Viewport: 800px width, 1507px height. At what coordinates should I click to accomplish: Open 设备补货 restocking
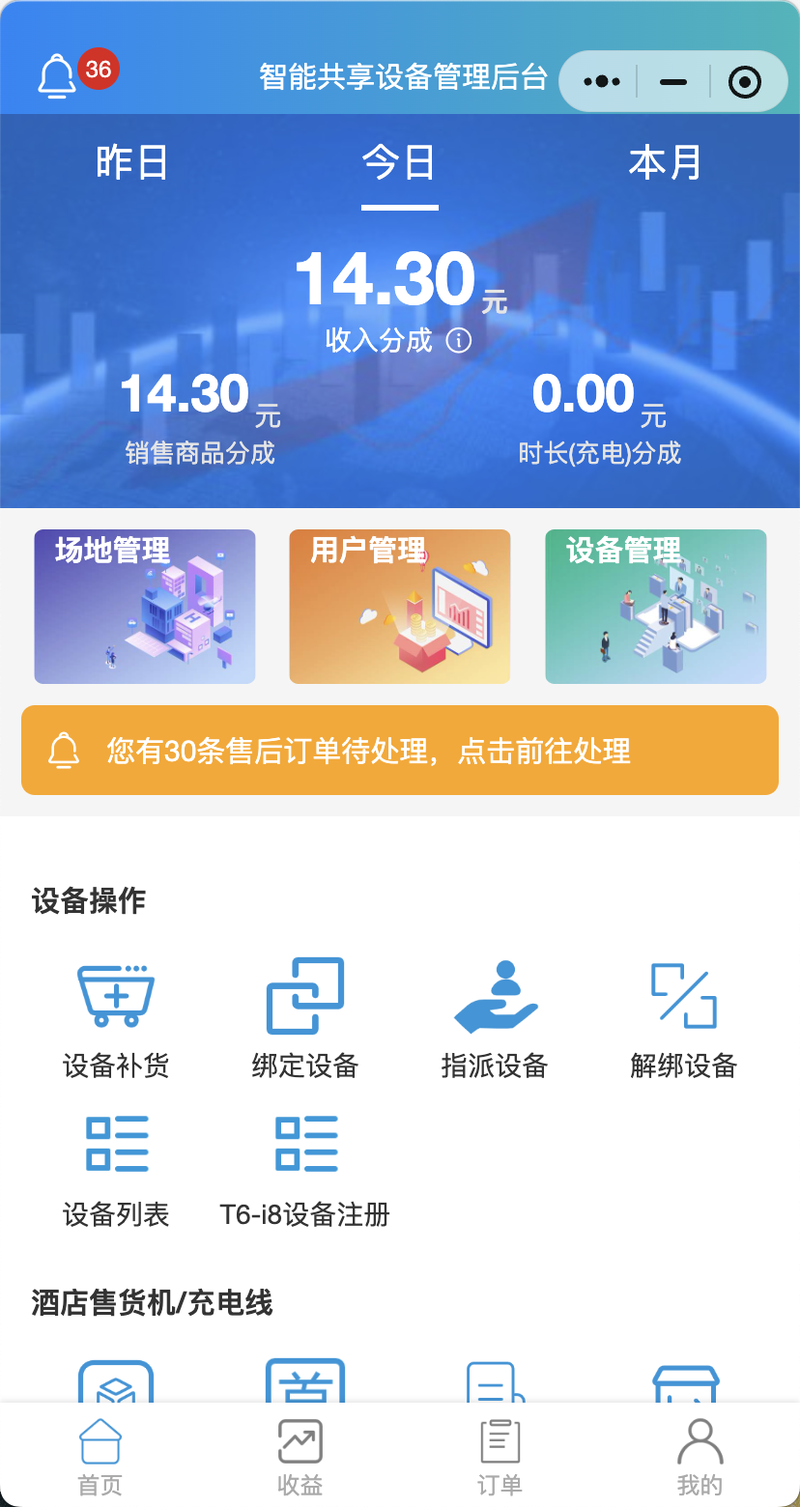pos(116,1018)
